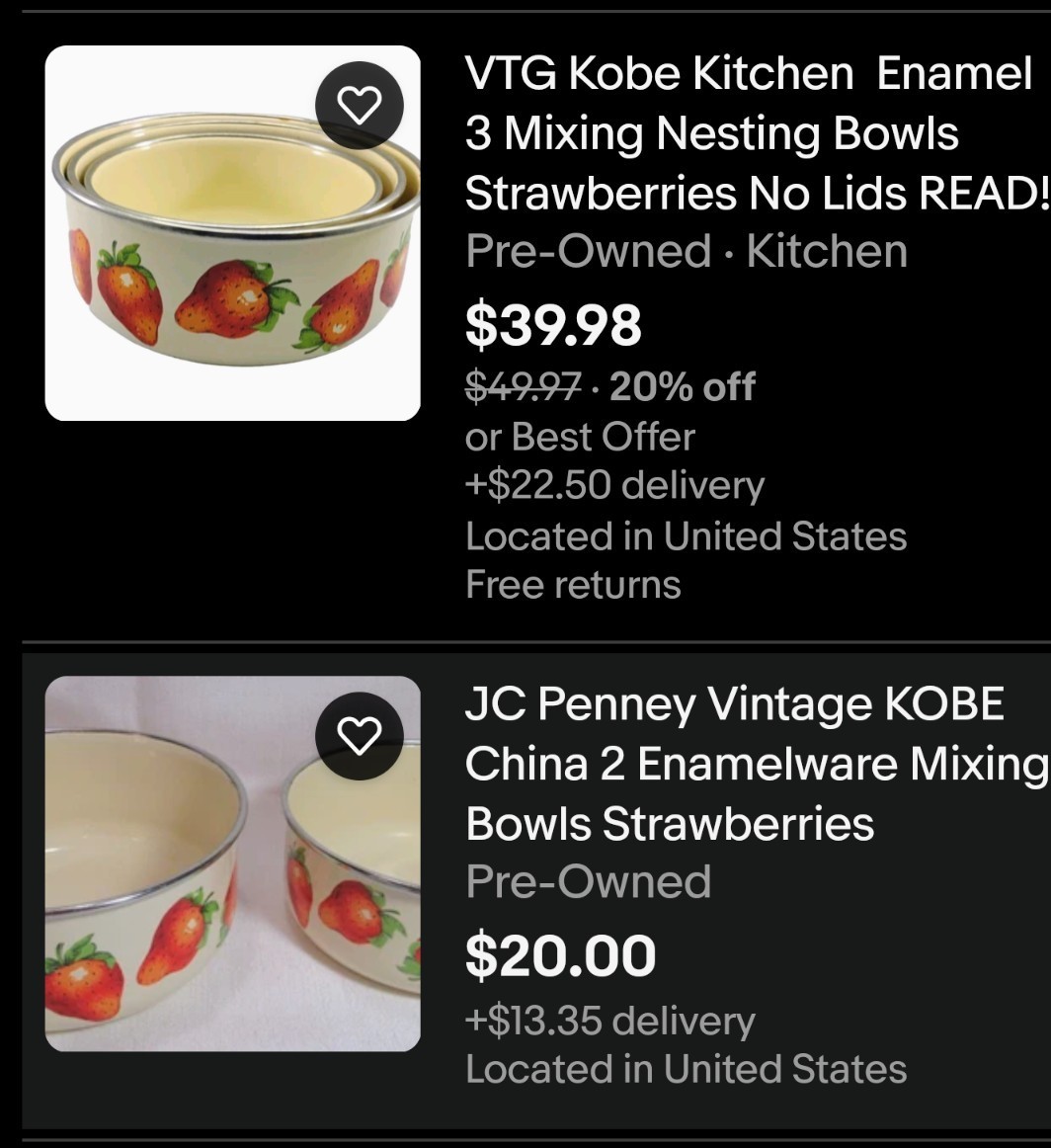This screenshot has height=1148, width=1051.
Task: Heart the JC Penney Vintage KOBE listing
Action: tap(360, 736)
